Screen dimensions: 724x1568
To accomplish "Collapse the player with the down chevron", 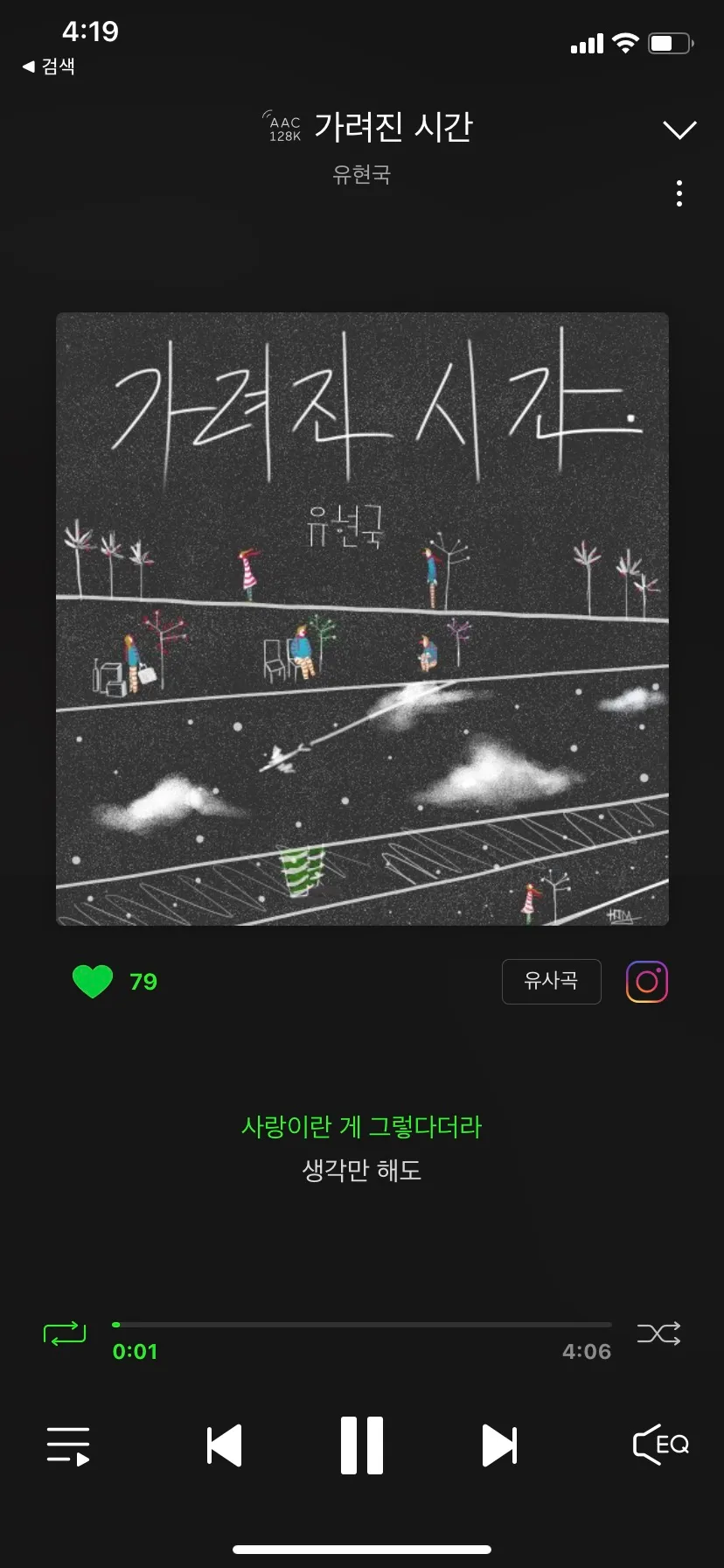I will click(x=679, y=129).
